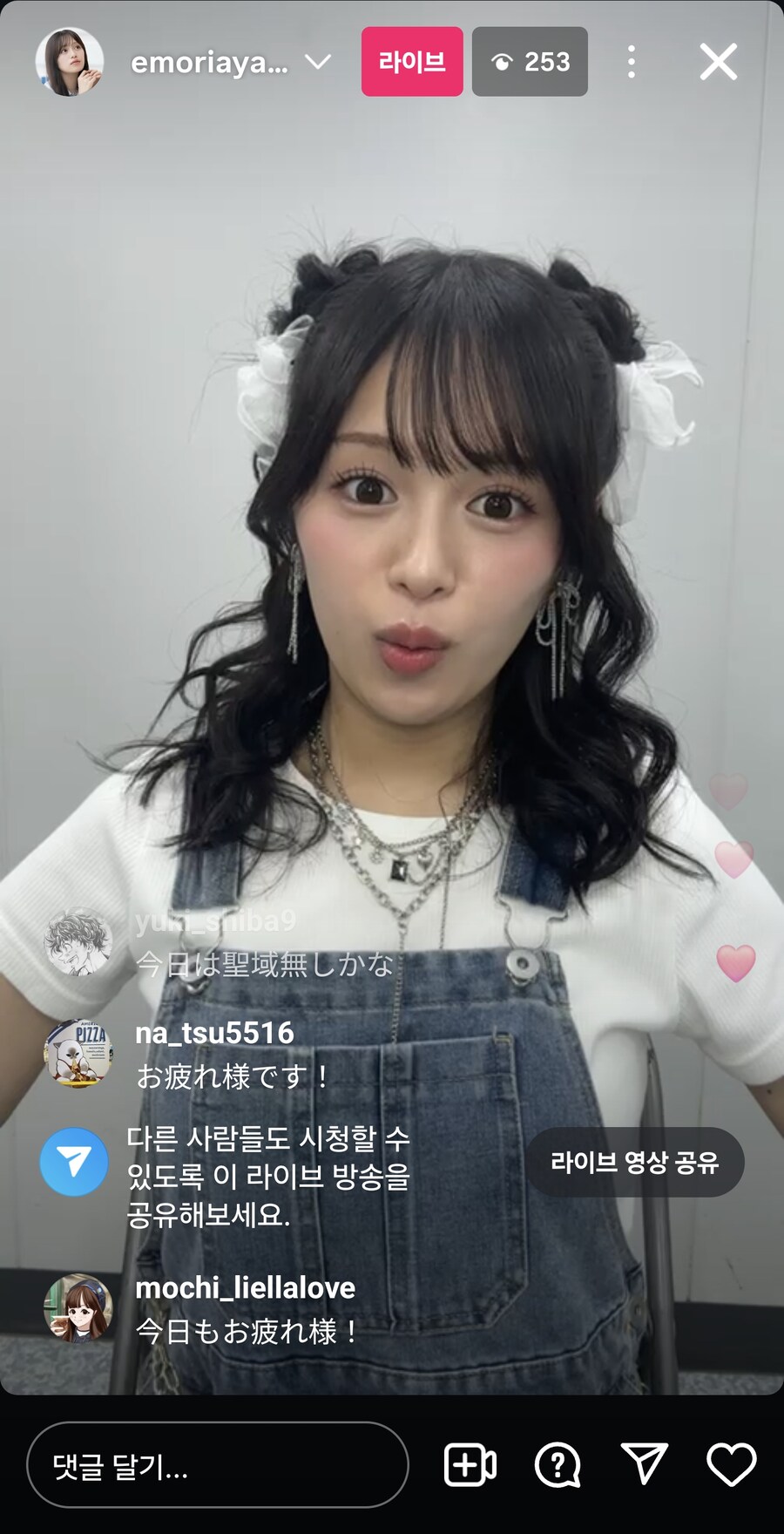This screenshot has width=784, height=1534.
Task: Open the paper plane share icon
Action: (642, 1461)
